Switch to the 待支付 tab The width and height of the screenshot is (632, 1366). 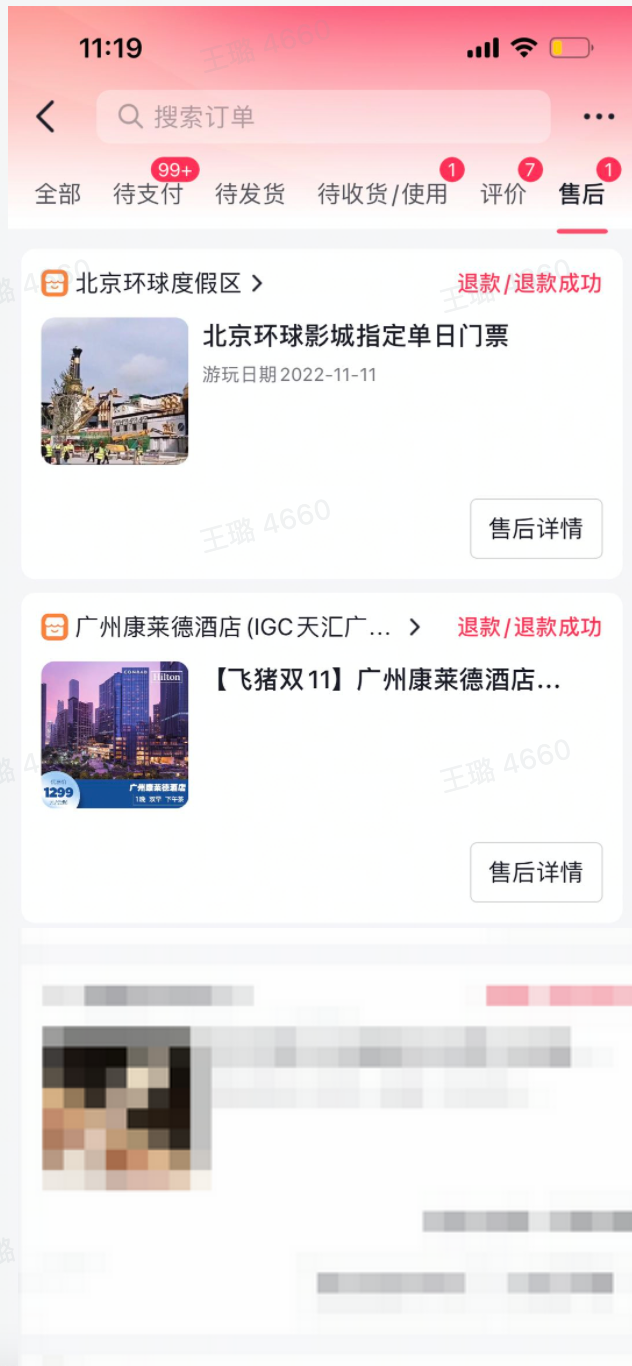(x=148, y=194)
